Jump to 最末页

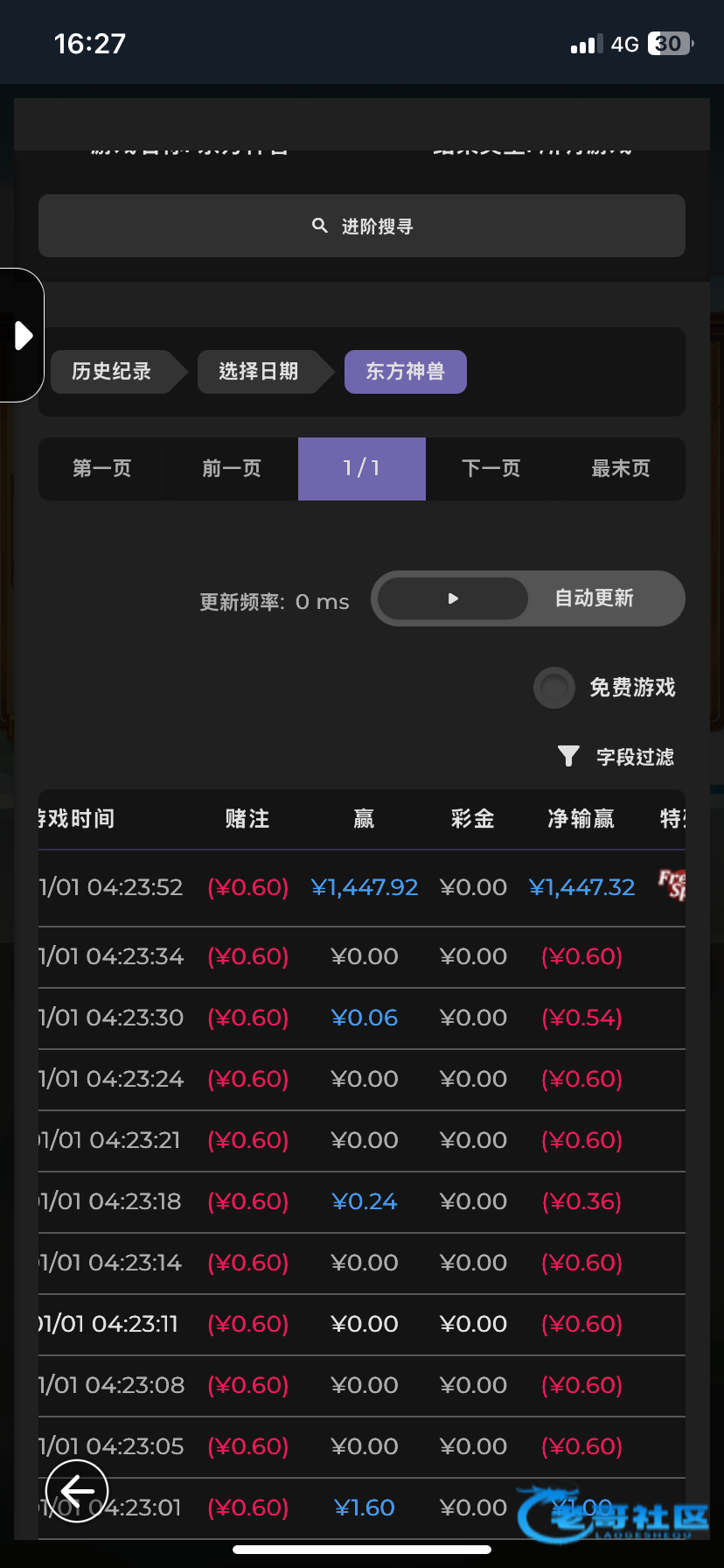(621, 469)
